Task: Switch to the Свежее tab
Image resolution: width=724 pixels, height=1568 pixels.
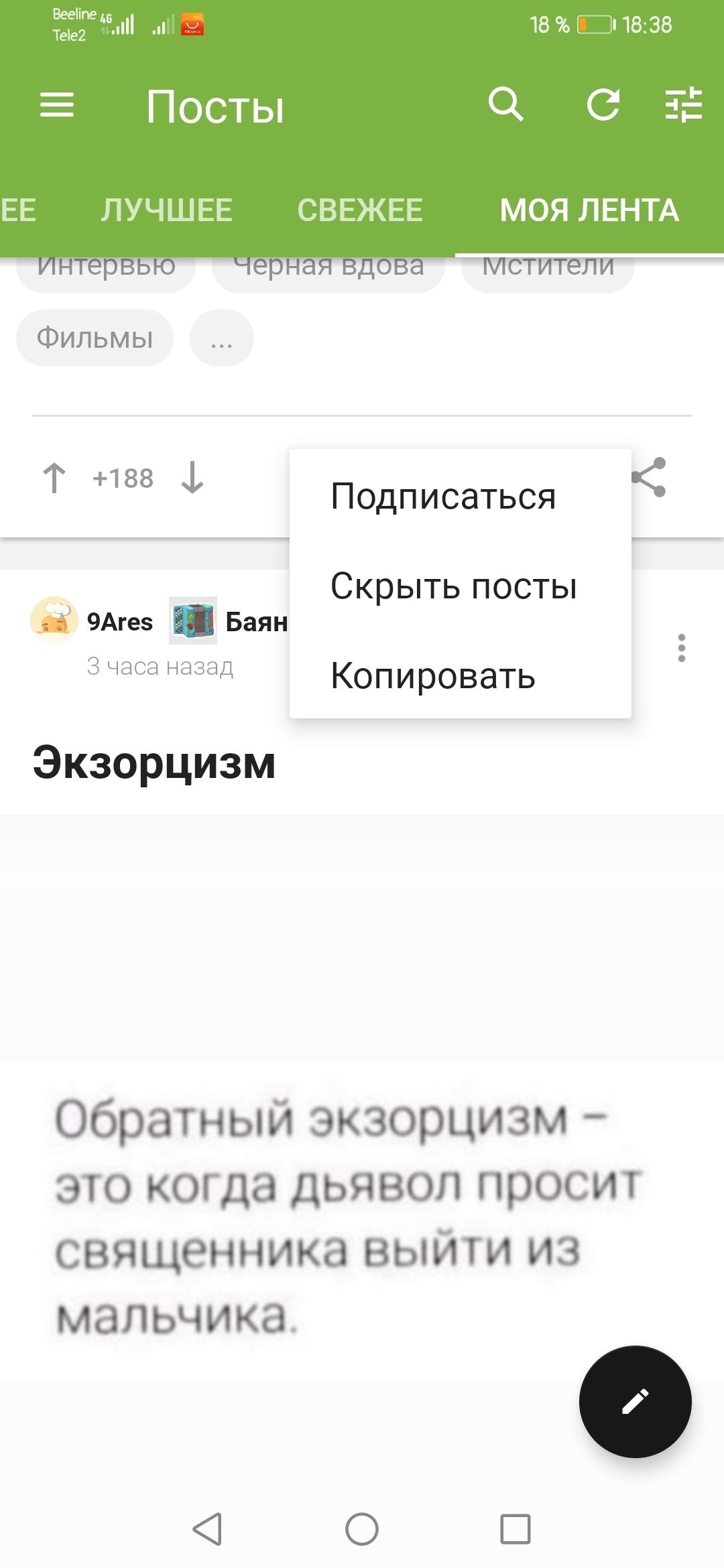Action: 360,210
